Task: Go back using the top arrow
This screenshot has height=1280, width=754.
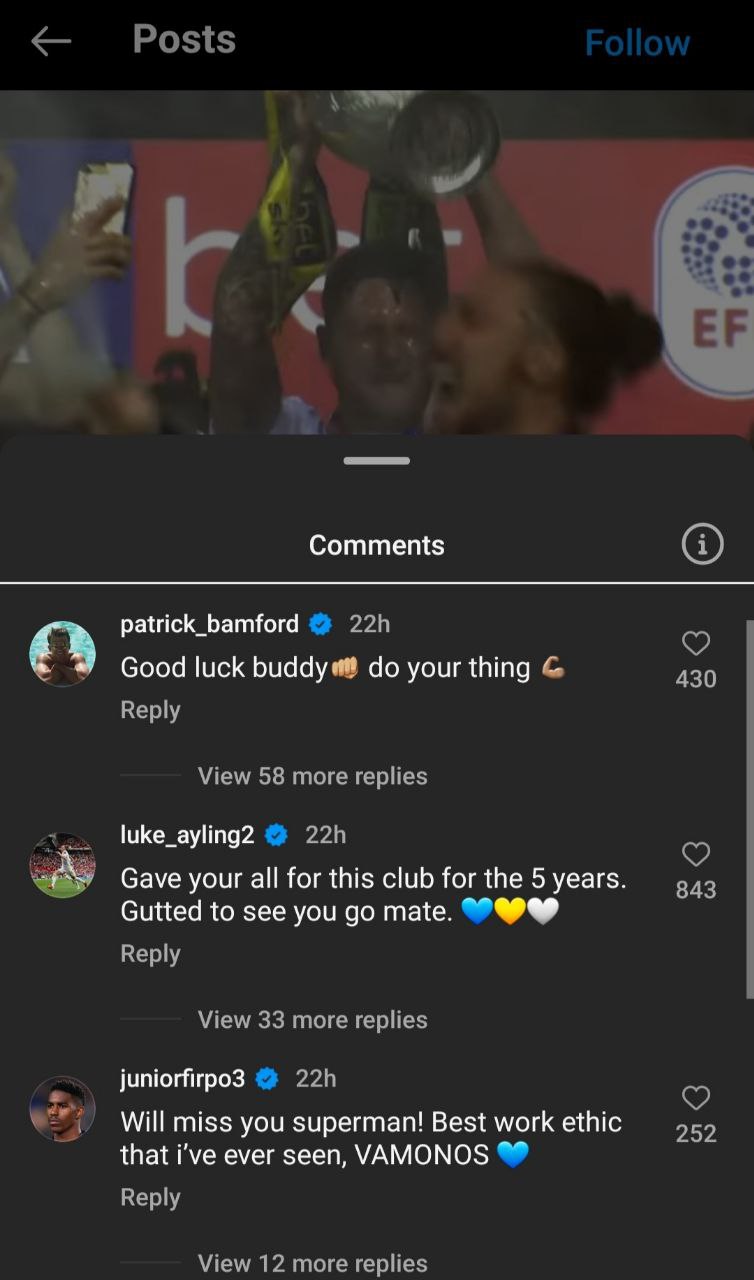Action: click(x=51, y=41)
